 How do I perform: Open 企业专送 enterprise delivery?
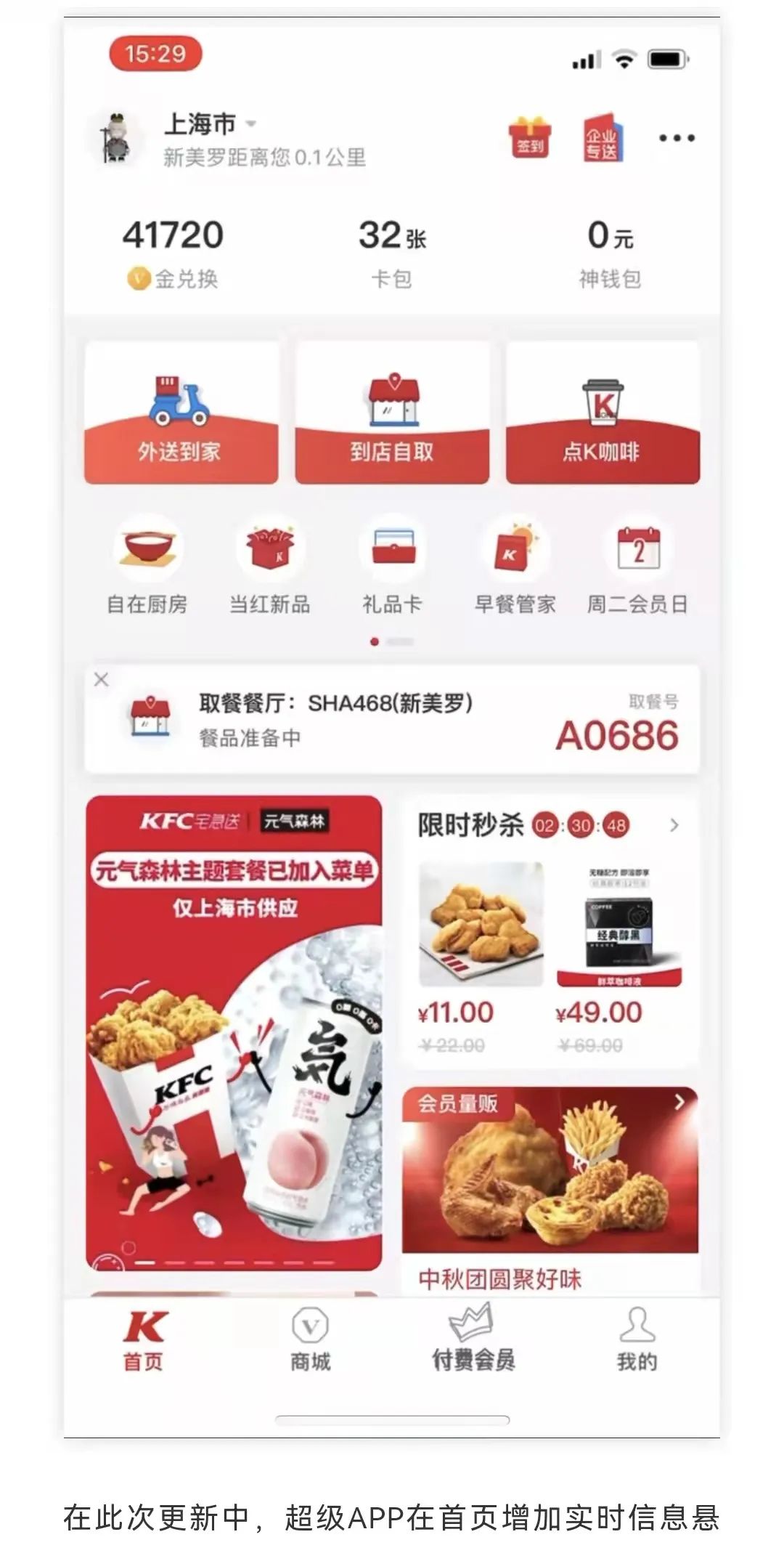[x=602, y=137]
